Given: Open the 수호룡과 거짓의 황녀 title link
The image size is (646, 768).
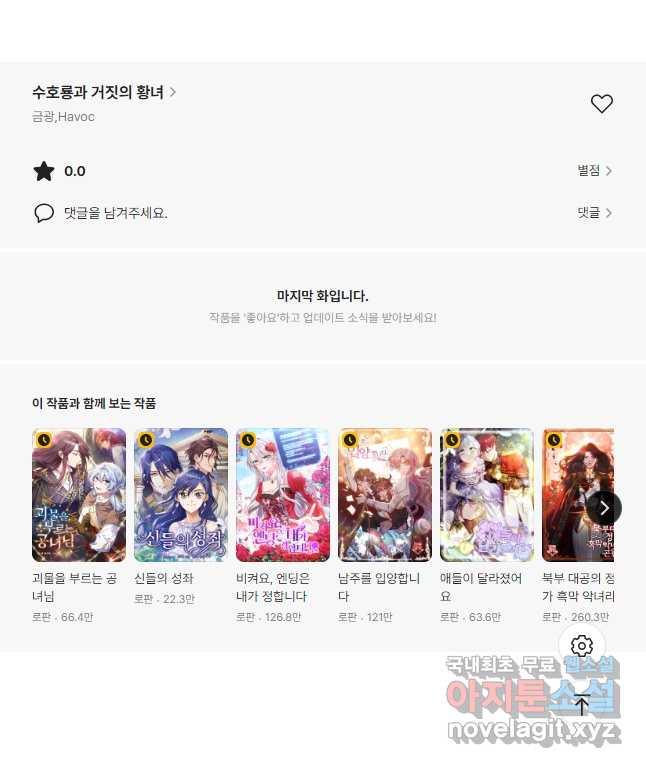Looking at the screenshot, I should (x=104, y=93).
